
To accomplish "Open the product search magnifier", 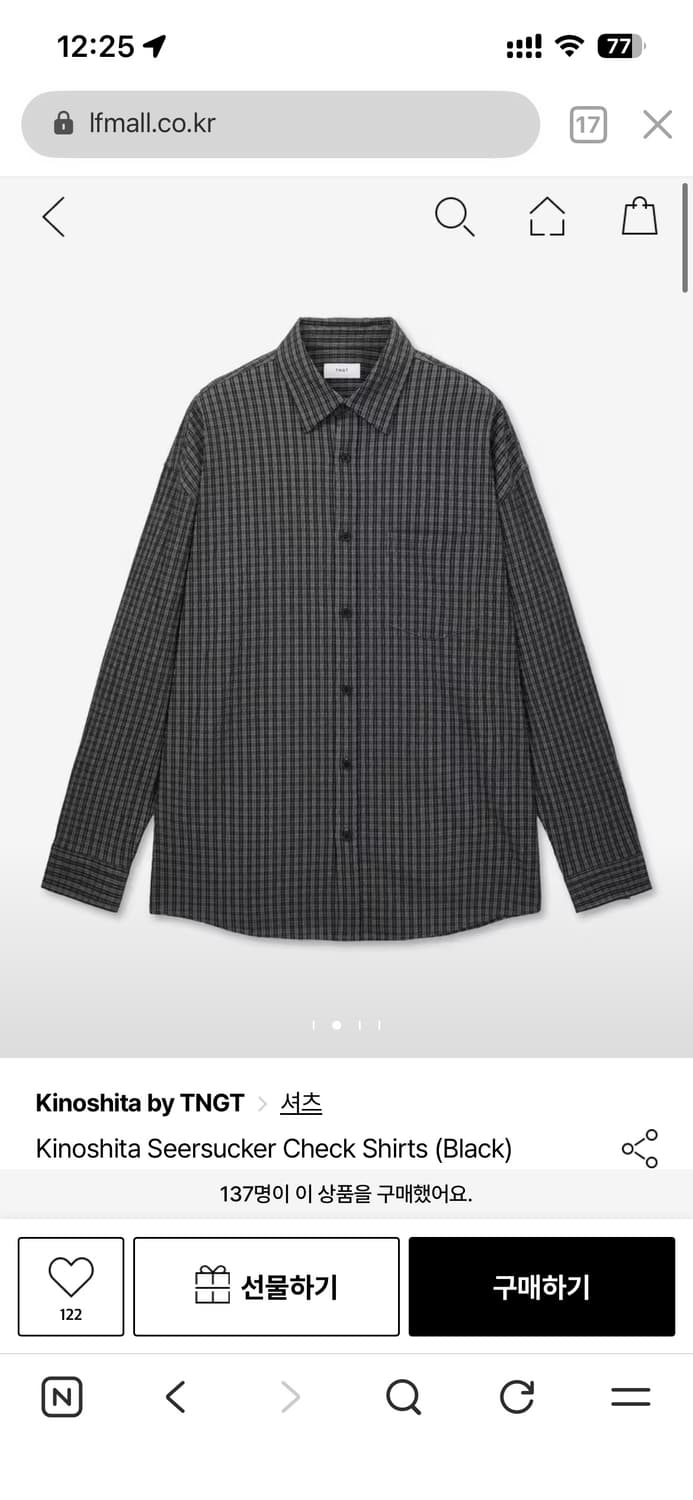I will pos(455,217).
